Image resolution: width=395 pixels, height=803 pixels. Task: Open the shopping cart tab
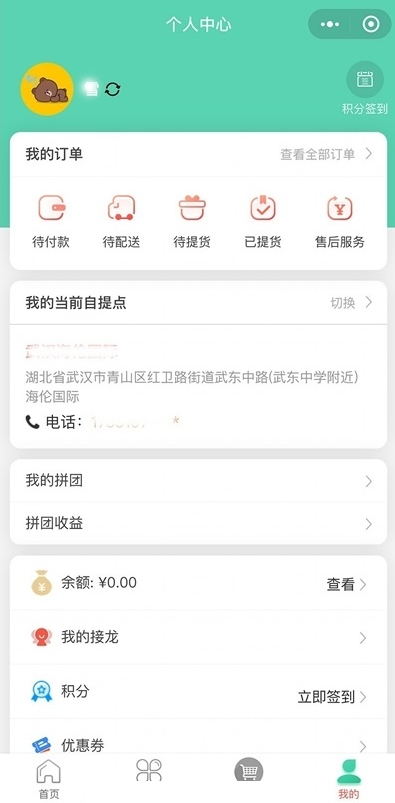(x=248, y=770)
